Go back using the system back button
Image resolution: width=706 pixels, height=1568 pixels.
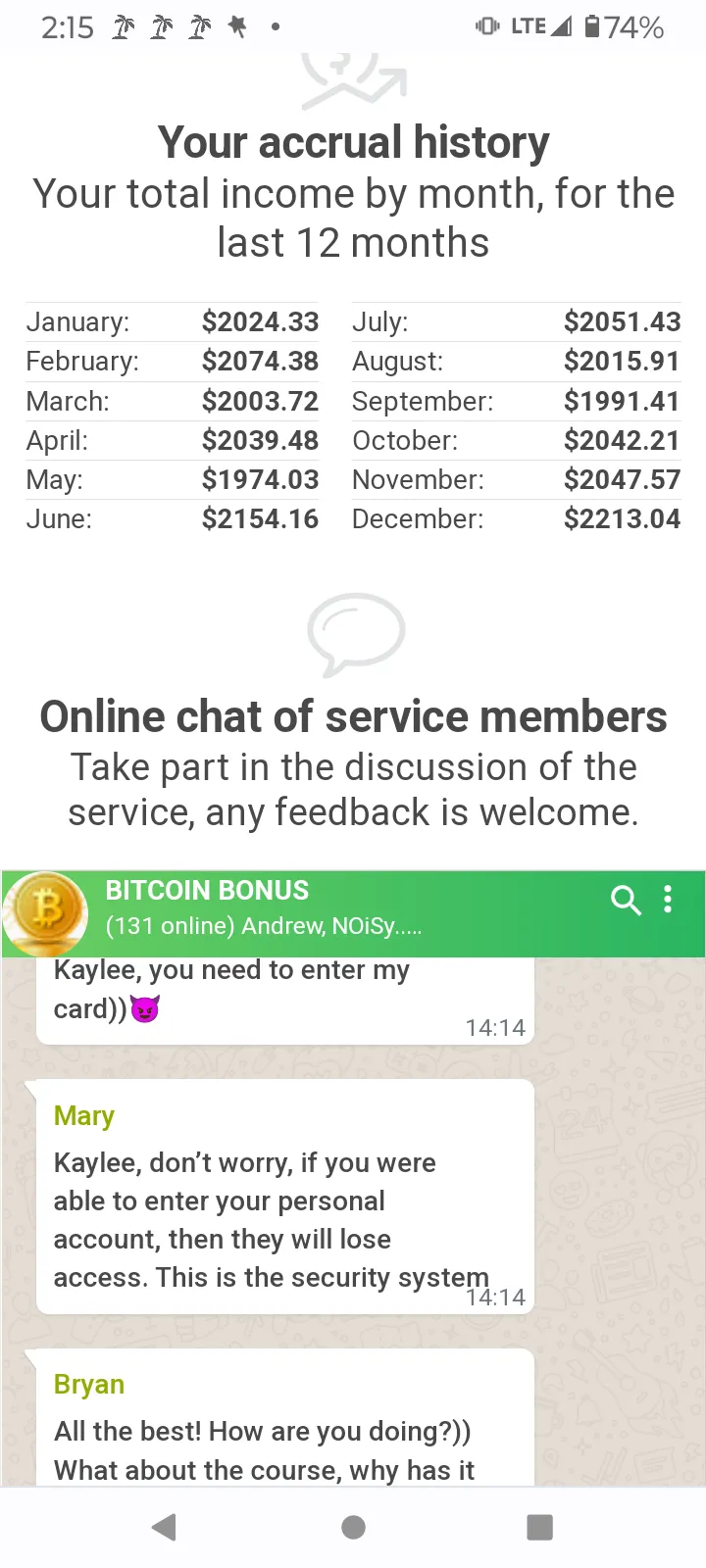[164, 1527]
